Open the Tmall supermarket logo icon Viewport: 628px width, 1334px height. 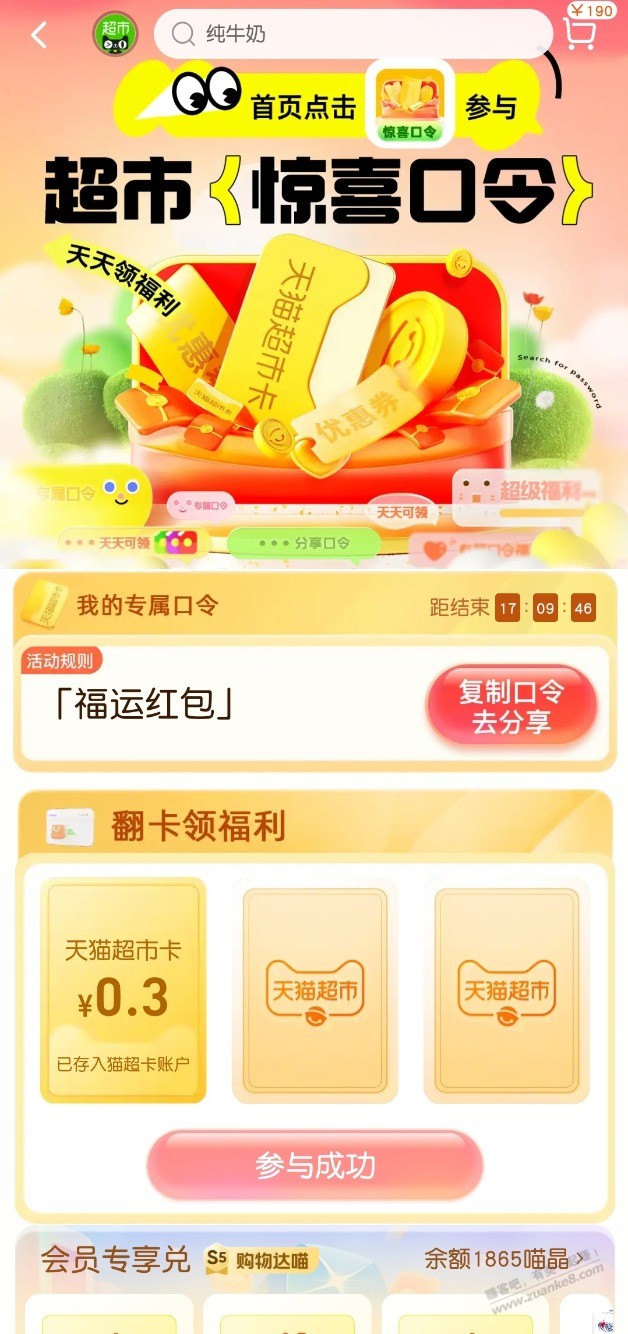[x=115, y=35]
